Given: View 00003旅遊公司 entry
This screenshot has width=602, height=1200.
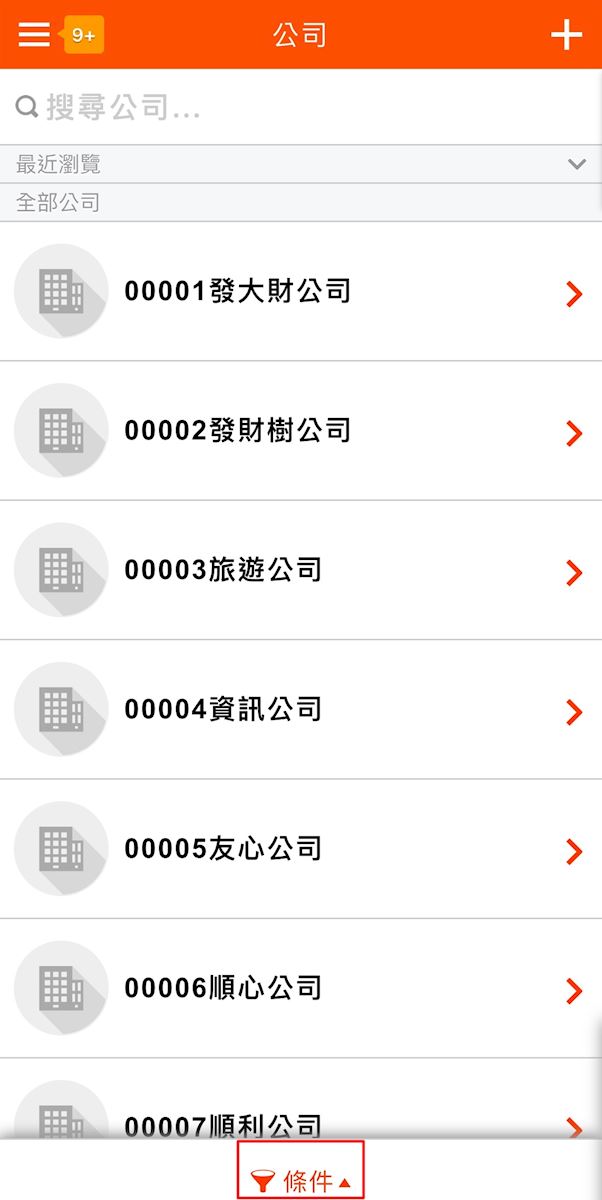Looking at the screenshot, I should click(300, 570).
